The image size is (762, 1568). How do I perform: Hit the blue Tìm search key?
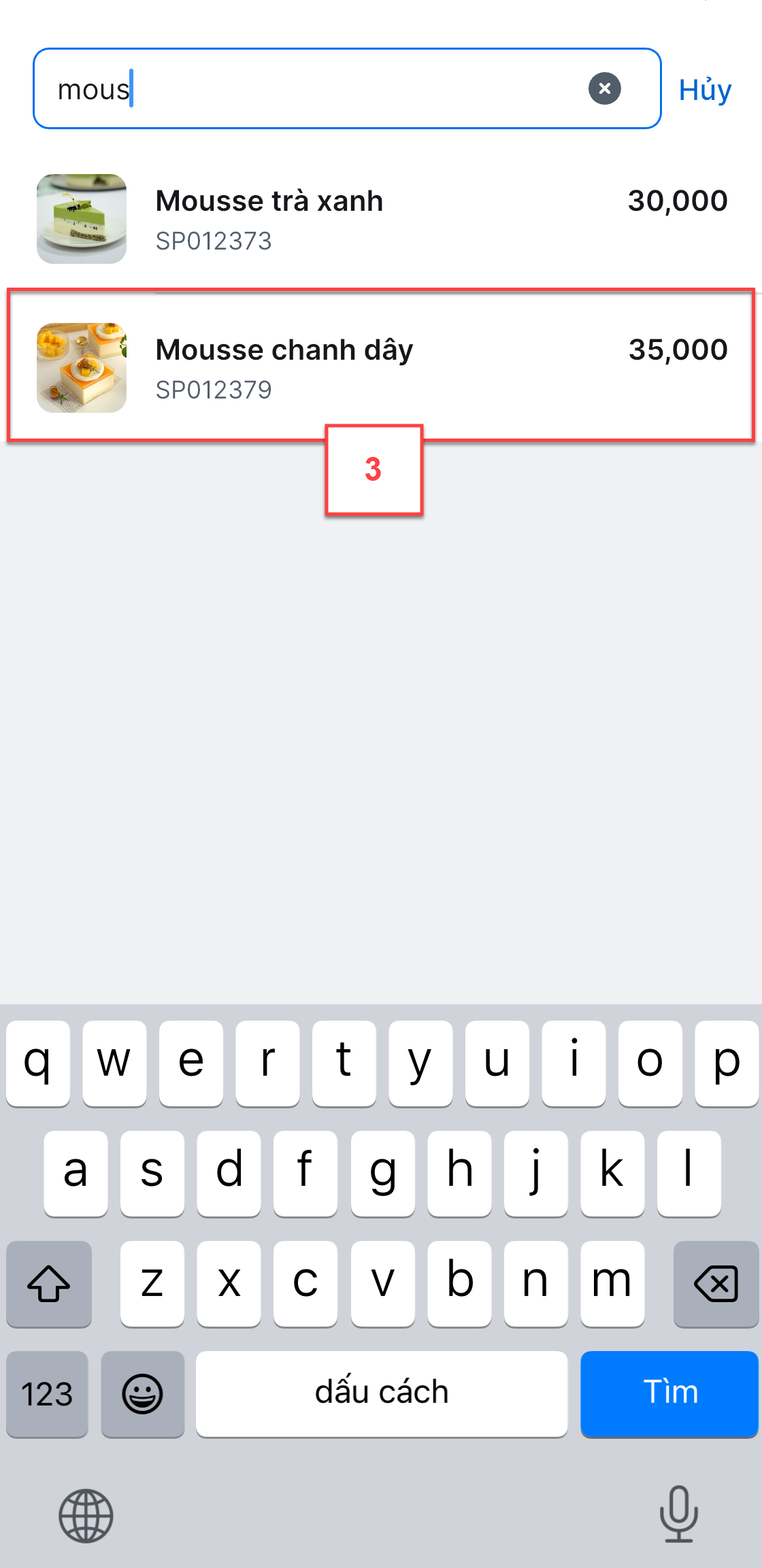(x=669, y=1393)
